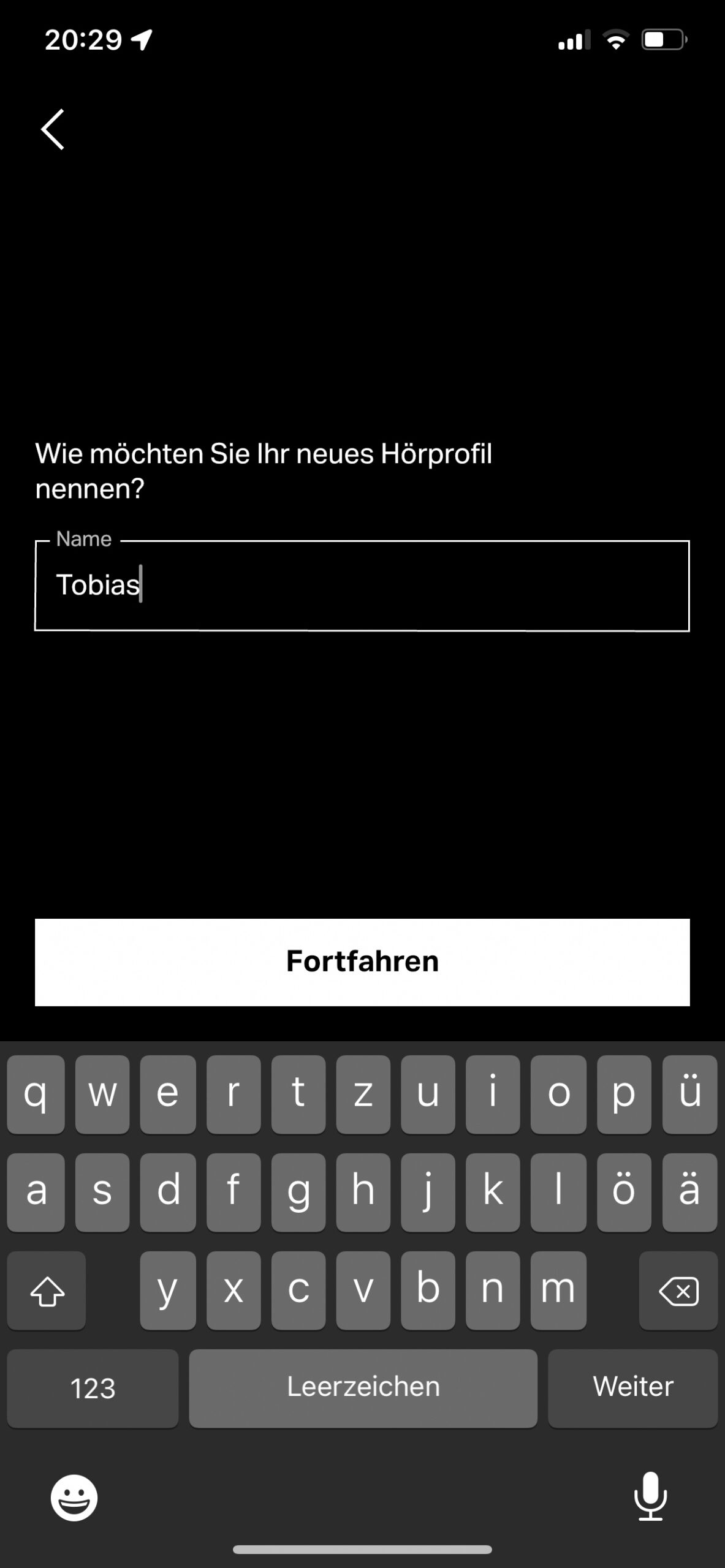
Task: Tap the Weiter key on the keyboard
Action: (x=632, y=1387)
